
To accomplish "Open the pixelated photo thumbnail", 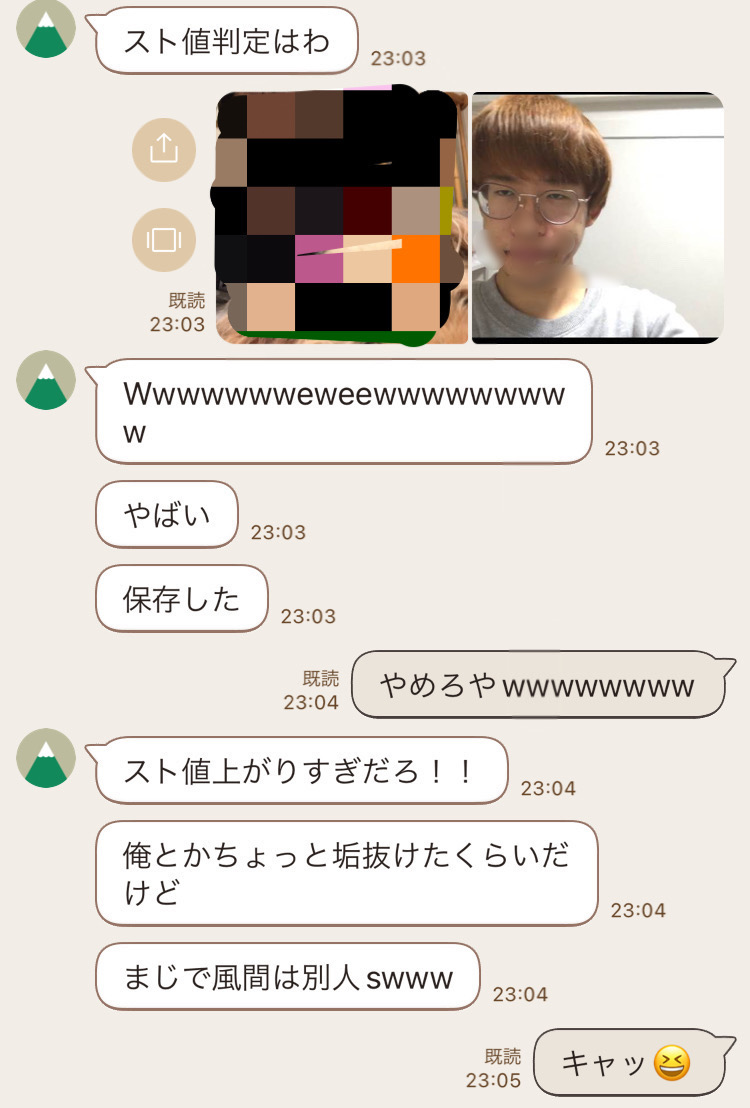I will (x=342, y=217).
